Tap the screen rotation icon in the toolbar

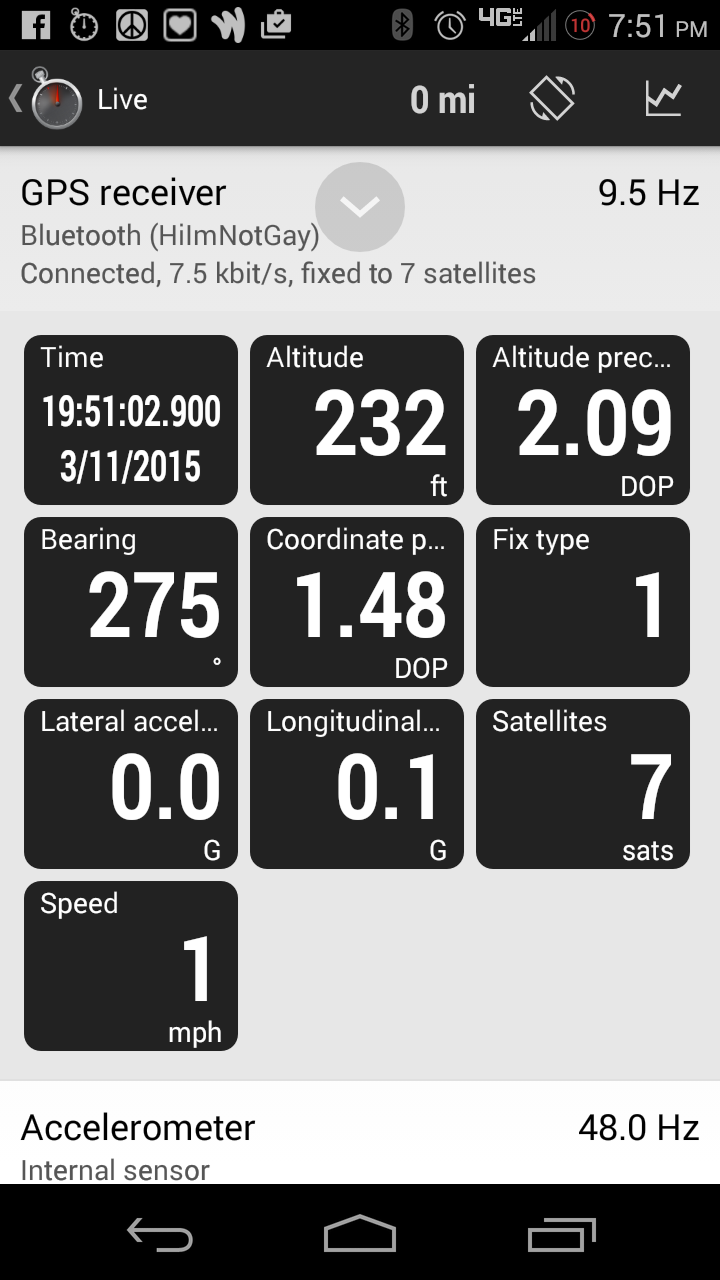click(553, 99)
